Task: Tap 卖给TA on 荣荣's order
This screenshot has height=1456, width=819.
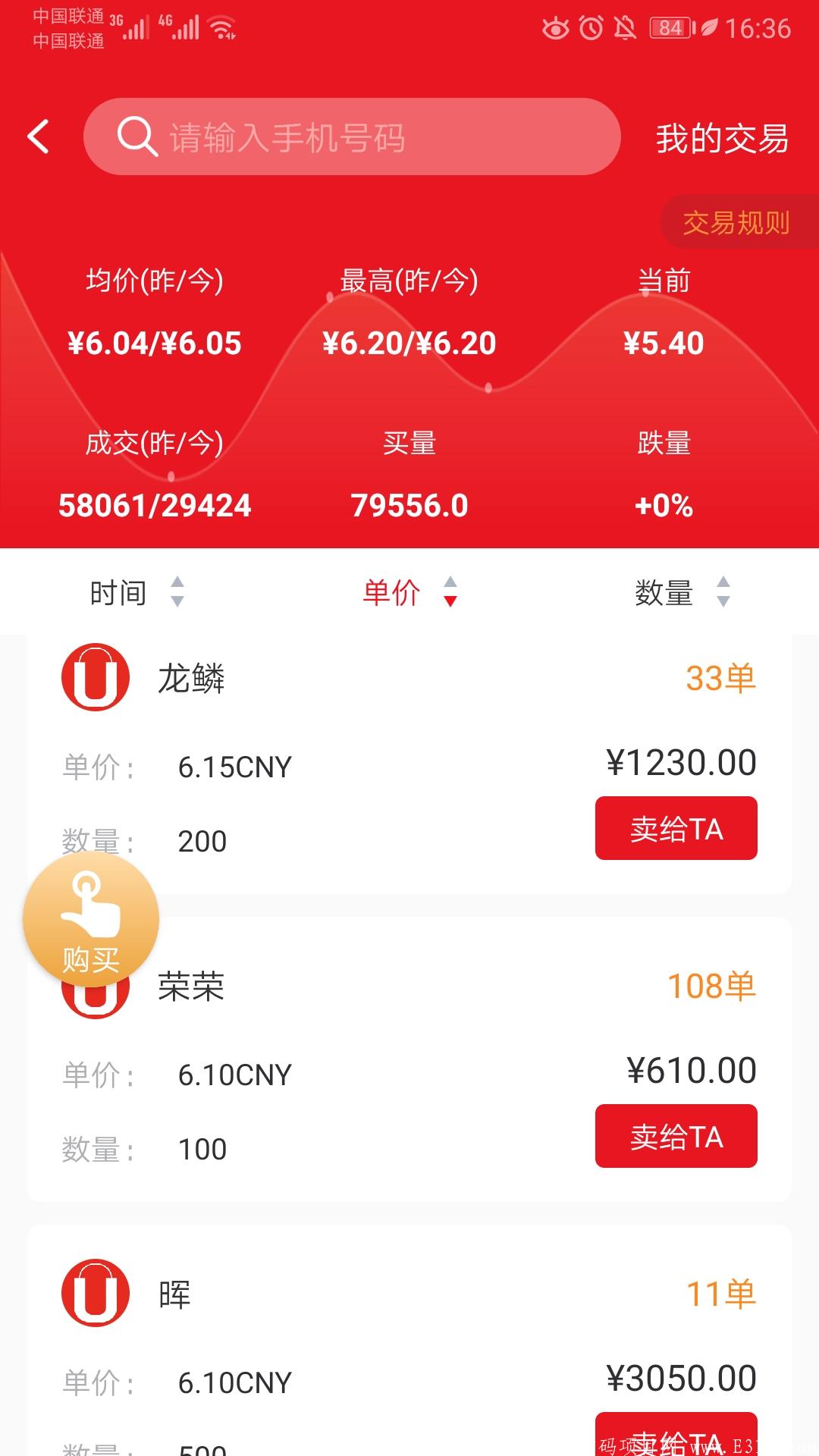Action: click(x=676, y=1136)
